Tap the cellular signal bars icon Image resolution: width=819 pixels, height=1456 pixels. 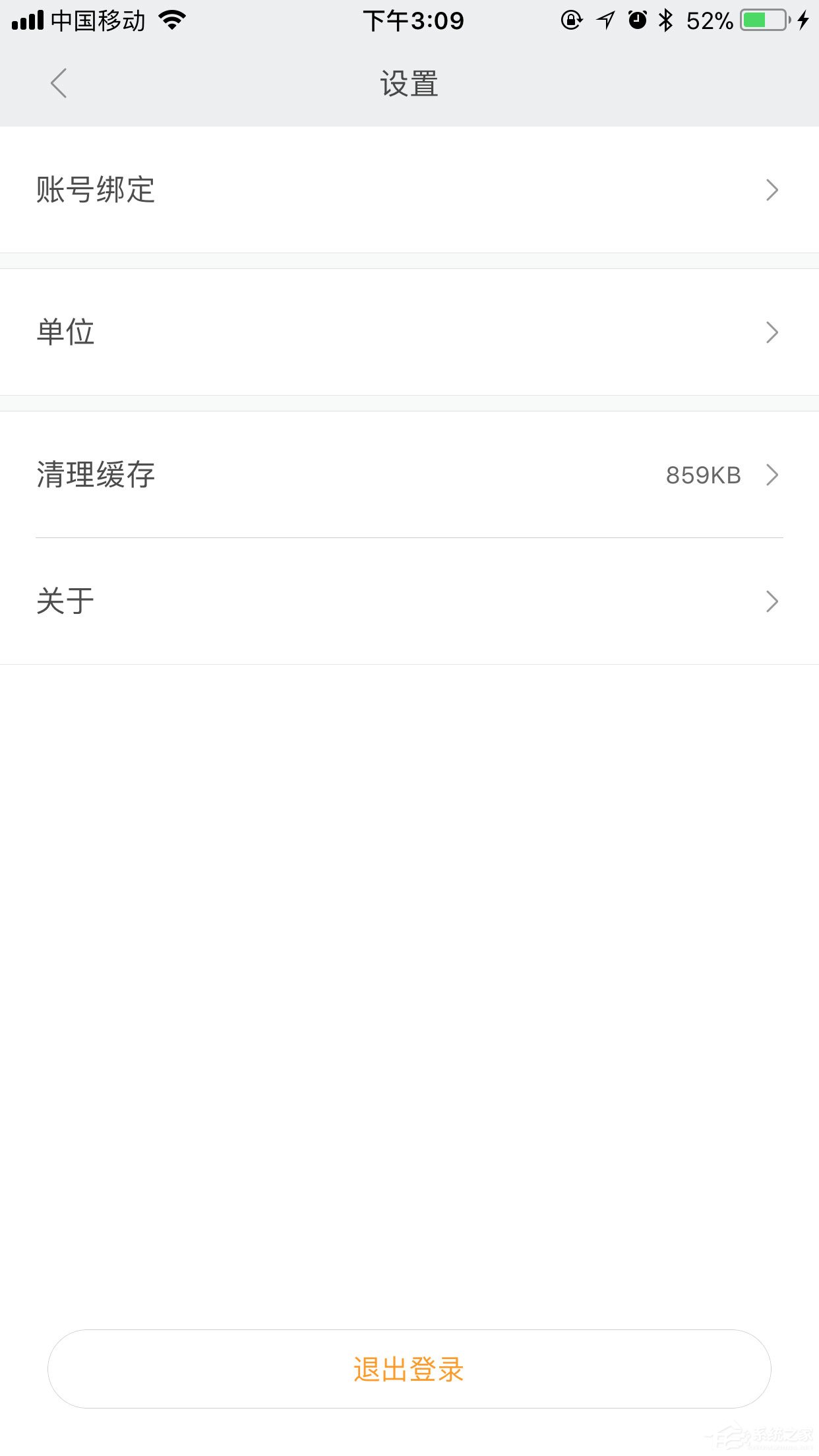coord(27,20)
